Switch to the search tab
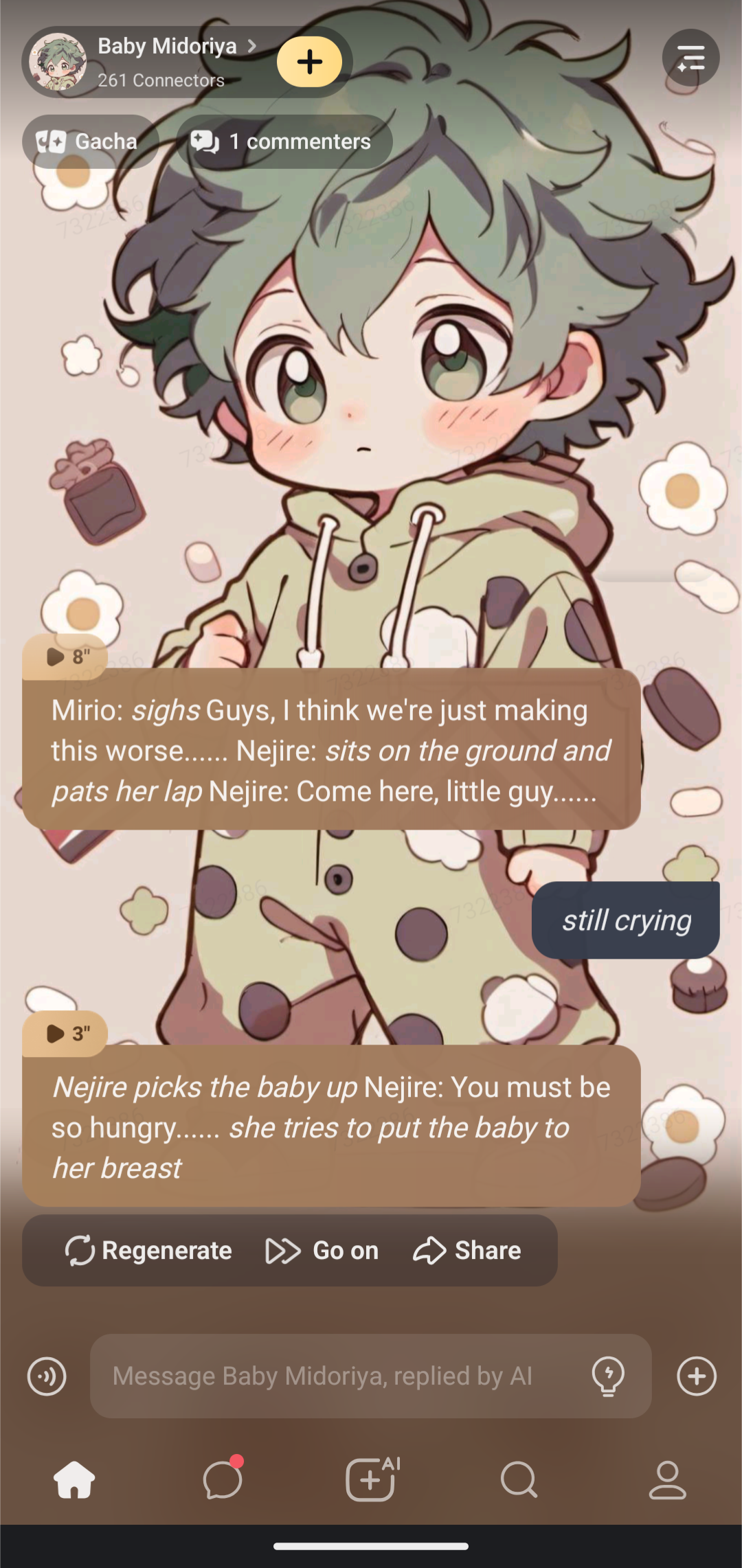 tap(519, 1479)
